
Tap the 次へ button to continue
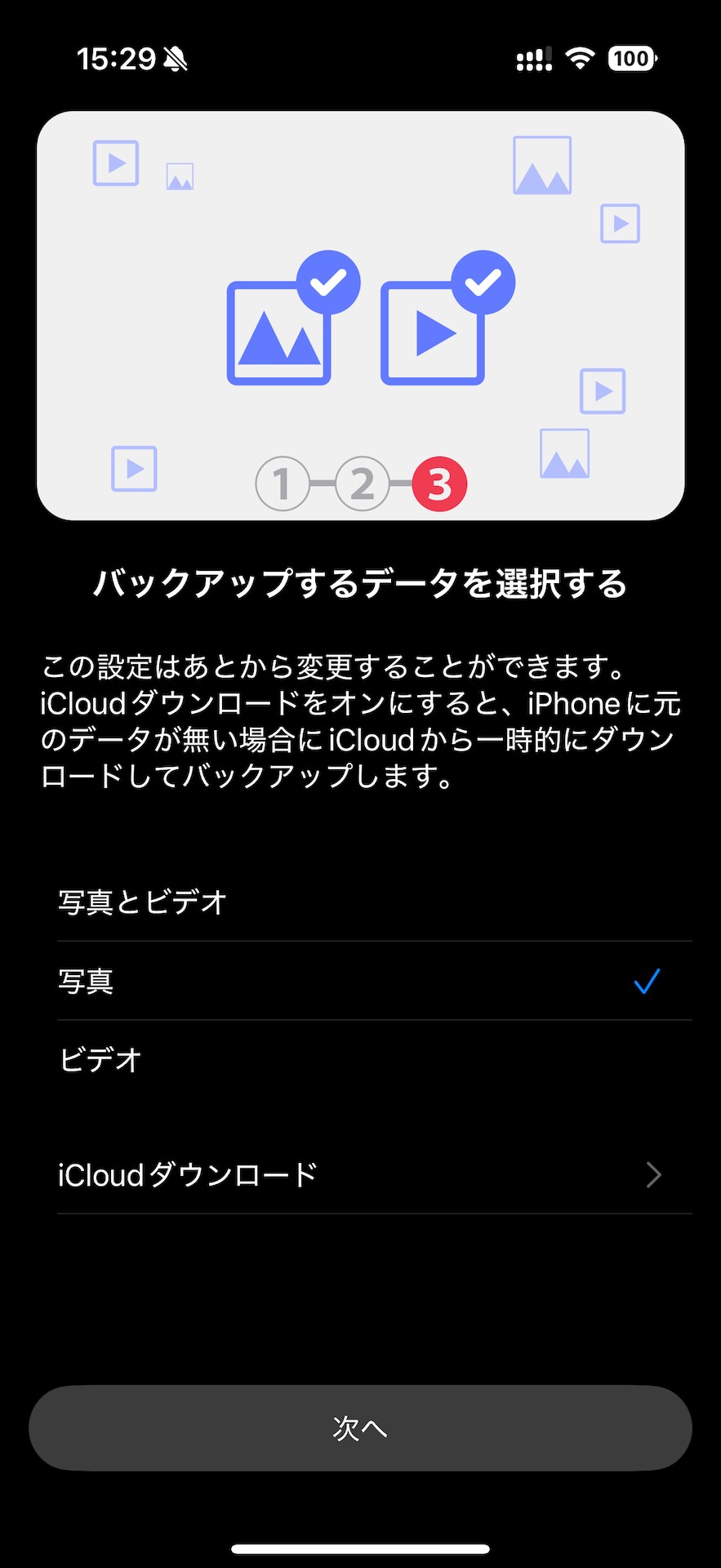[x=360, y=1428]
